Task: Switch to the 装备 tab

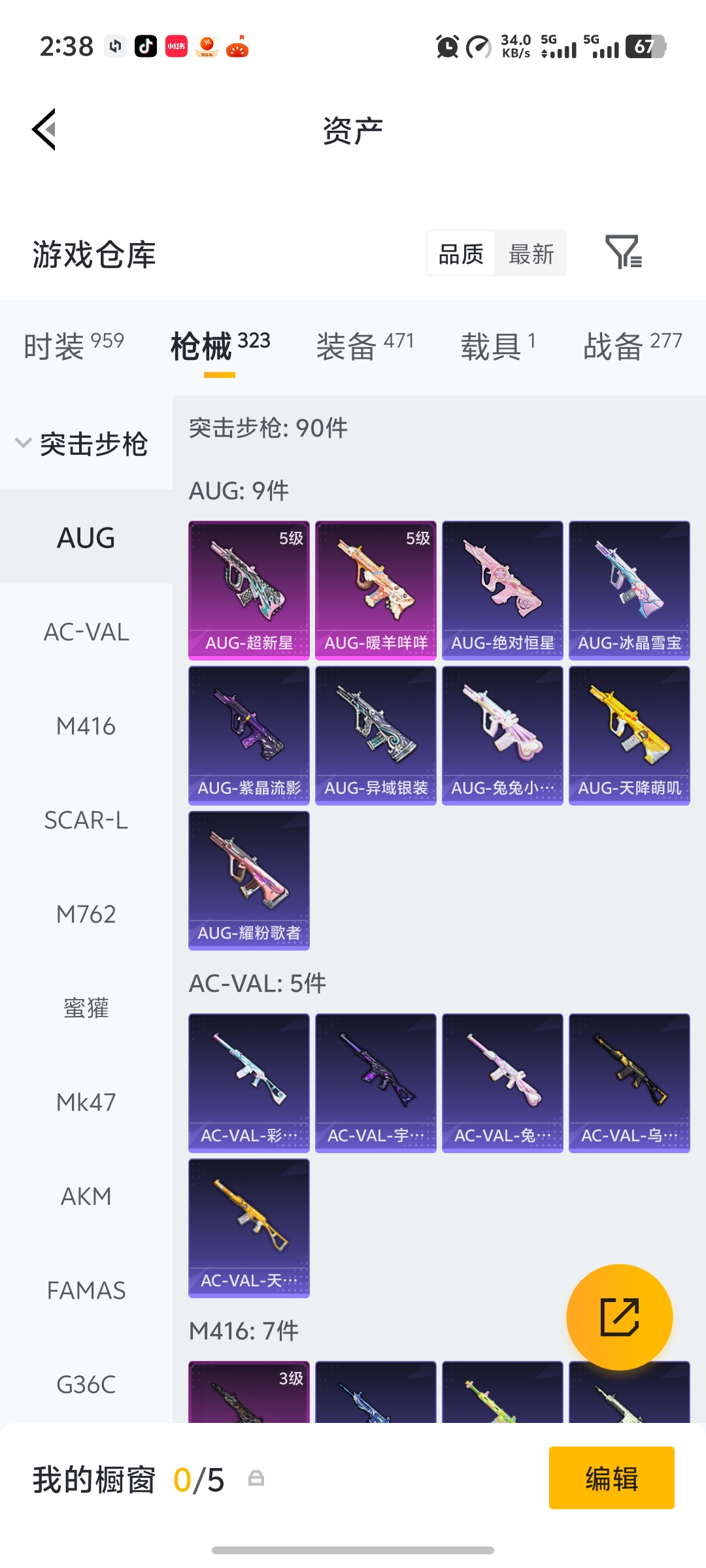Action: [x=365, y=345]
